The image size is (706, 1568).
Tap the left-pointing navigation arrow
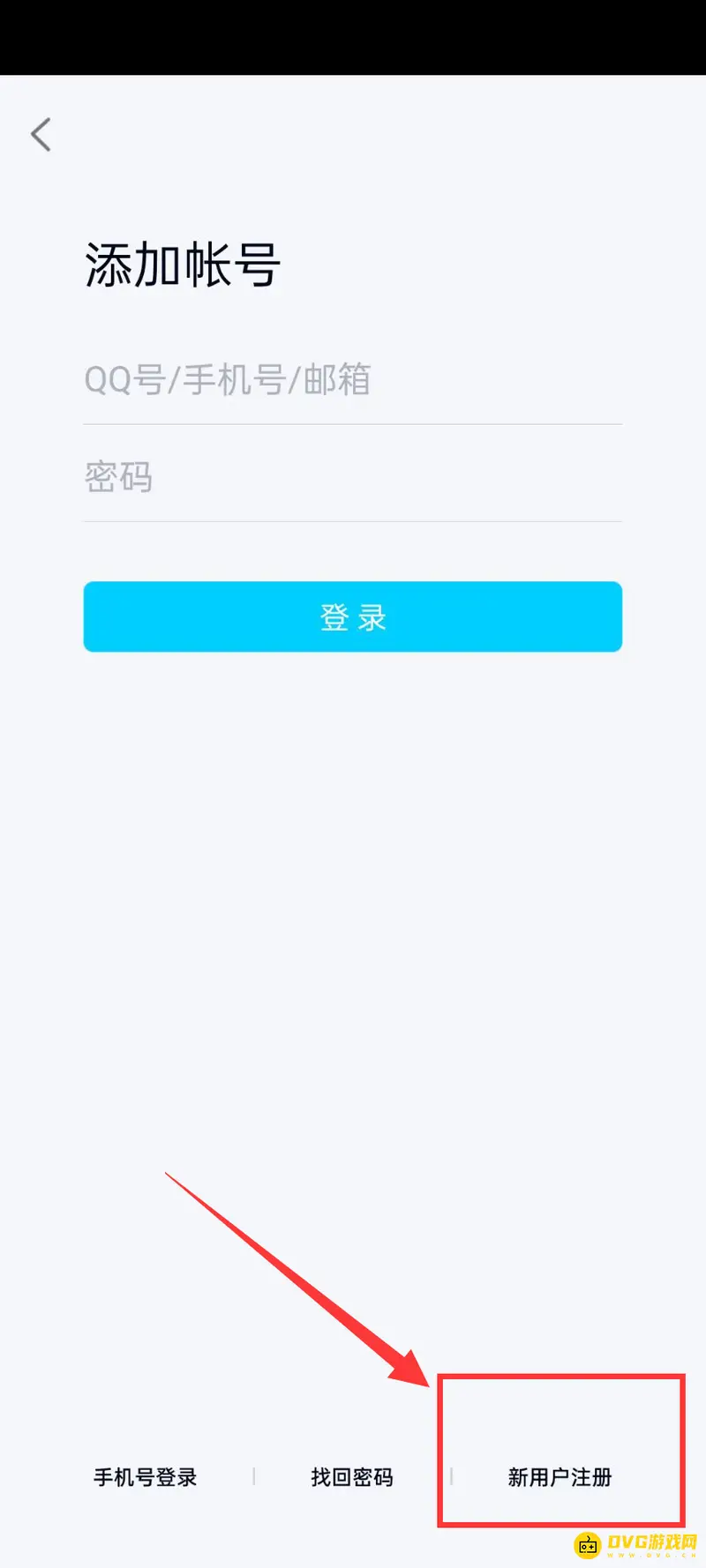(40, 134)
